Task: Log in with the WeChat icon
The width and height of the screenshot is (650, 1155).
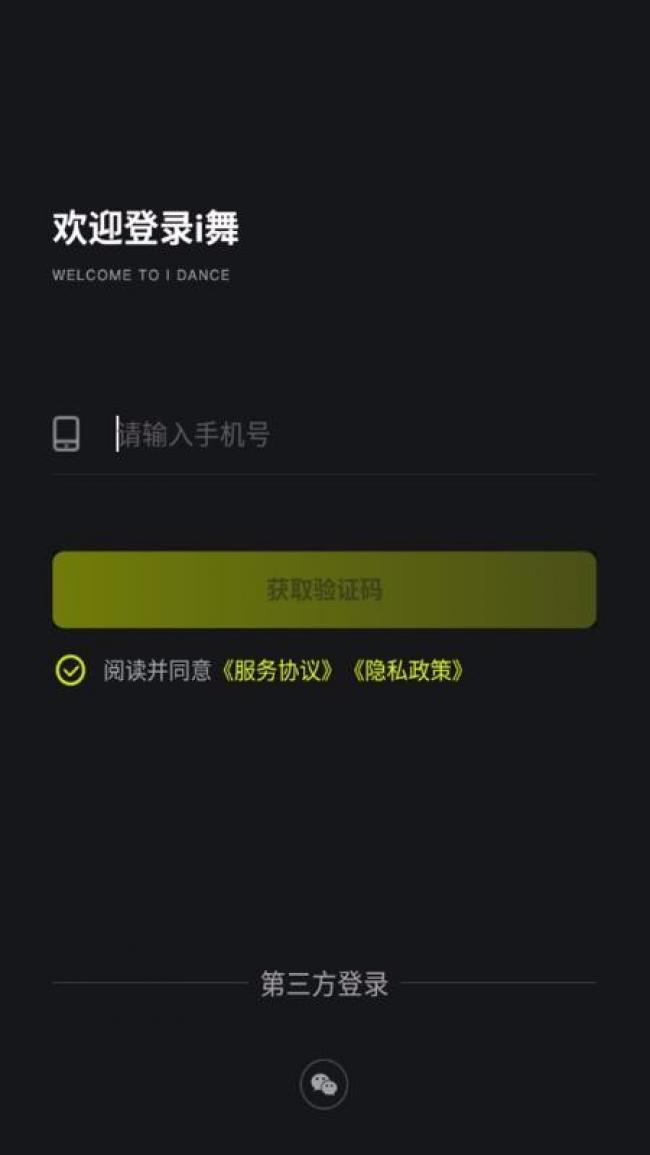Action: pos(324,1084)
